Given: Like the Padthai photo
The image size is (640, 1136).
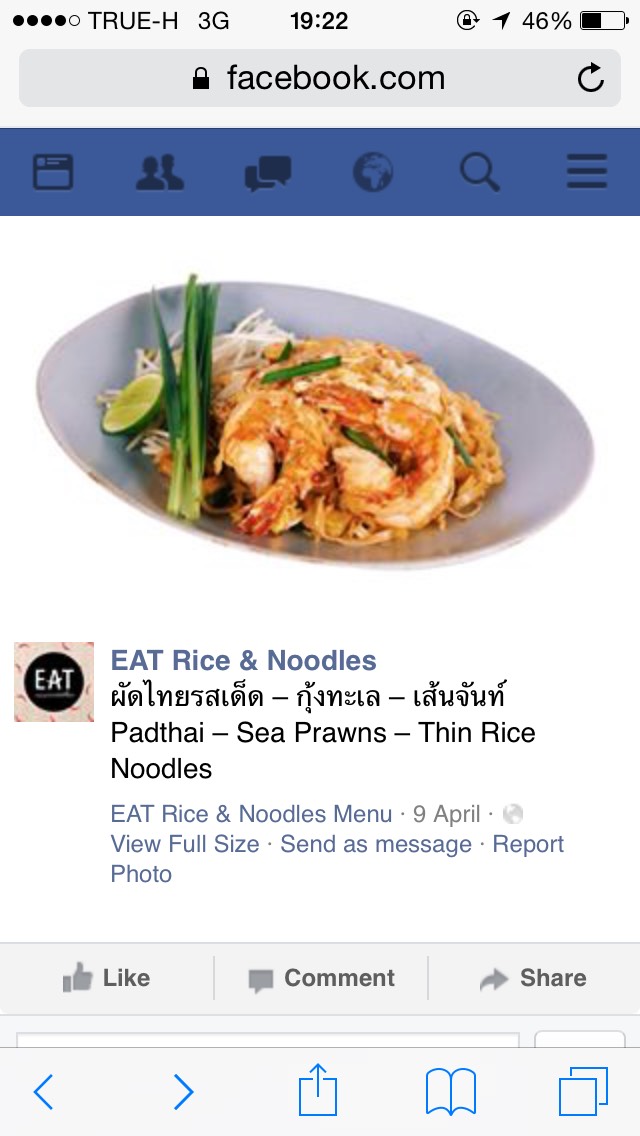Looking at the screenshot, I should [x=107, y=978].
